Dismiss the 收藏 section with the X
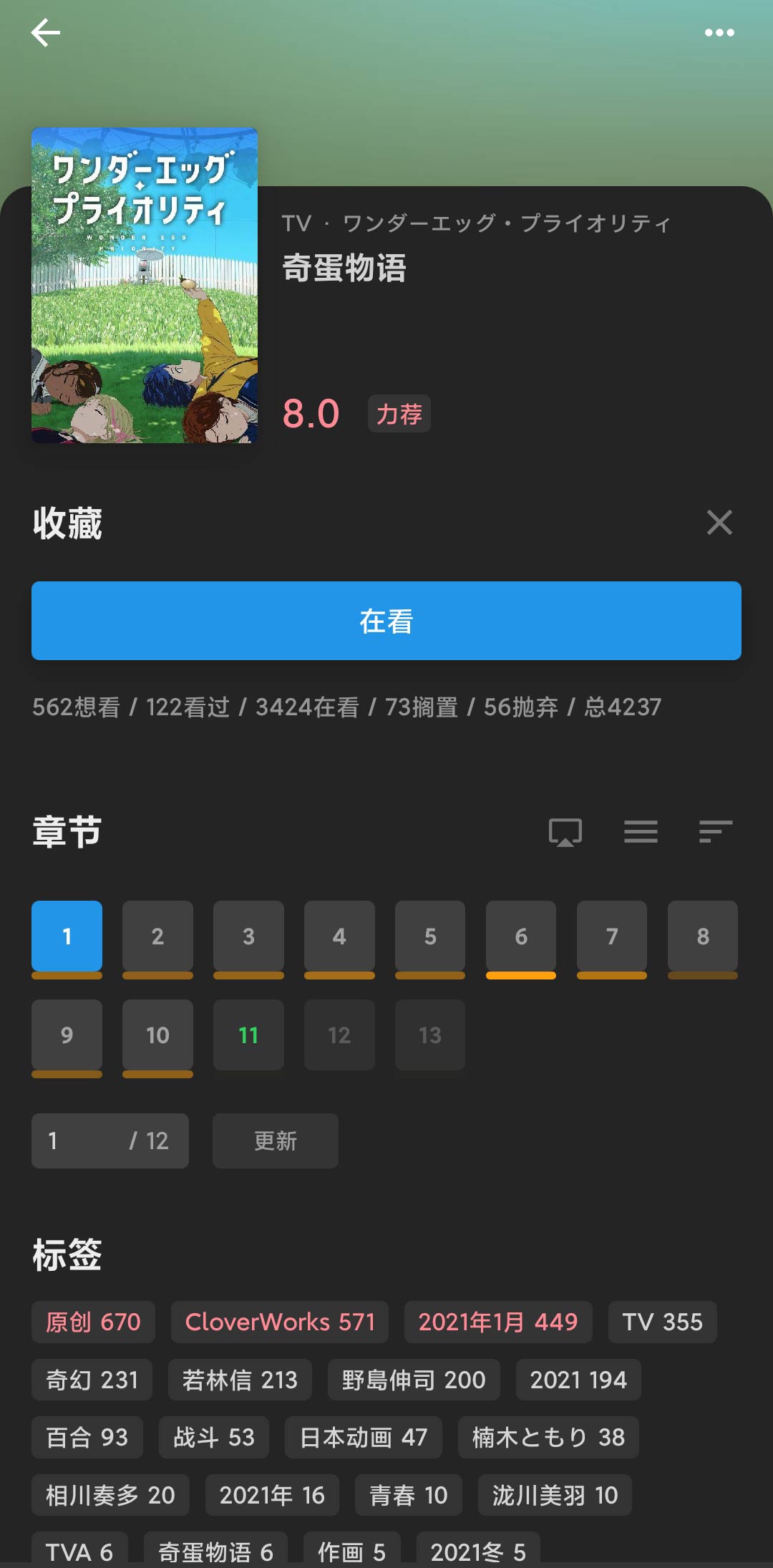This screenshot has height=1568, width=773. point(719,523)
